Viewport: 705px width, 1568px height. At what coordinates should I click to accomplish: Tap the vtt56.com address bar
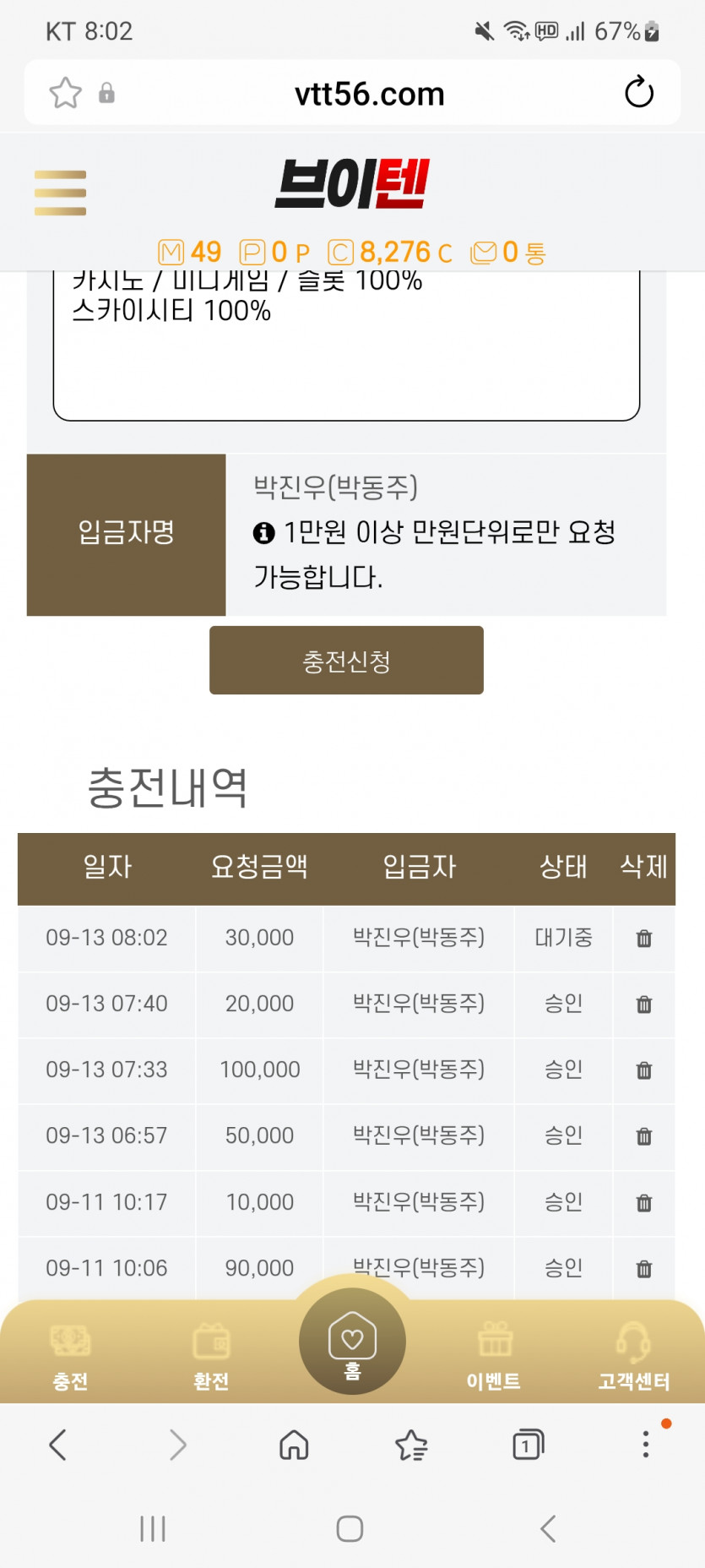point(369,94)
